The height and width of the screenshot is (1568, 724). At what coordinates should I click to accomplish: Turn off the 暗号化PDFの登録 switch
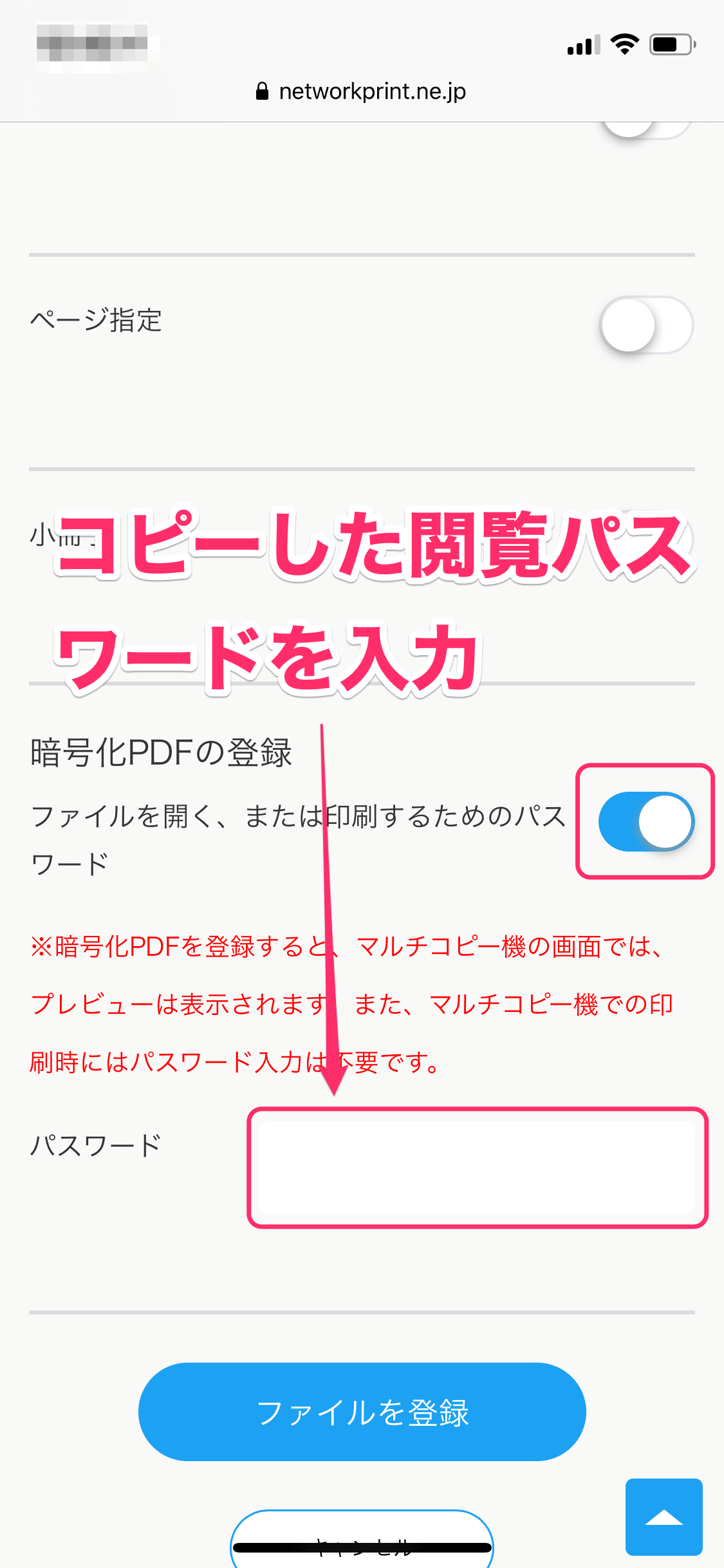646,821
